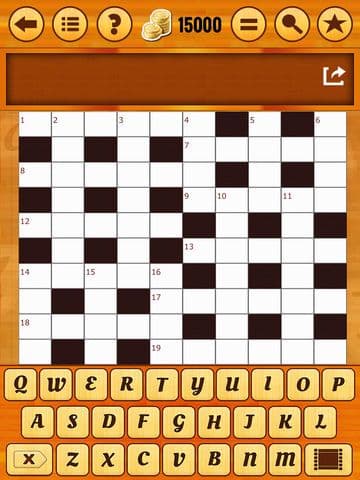
Task: Select crossword cell numbered 19
Action: pyautogui.click(x=166, y=352)
